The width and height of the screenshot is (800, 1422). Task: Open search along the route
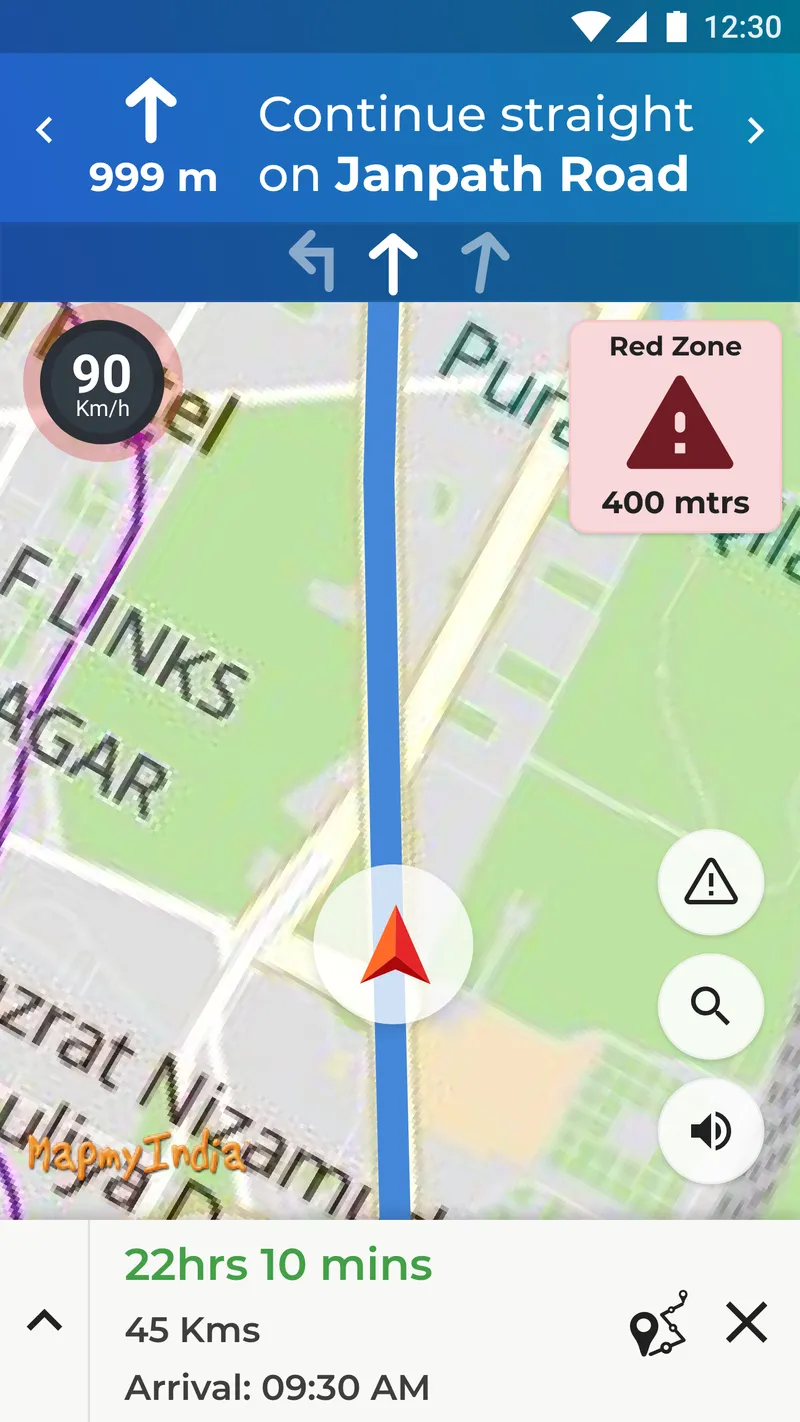pos(710,1007)
